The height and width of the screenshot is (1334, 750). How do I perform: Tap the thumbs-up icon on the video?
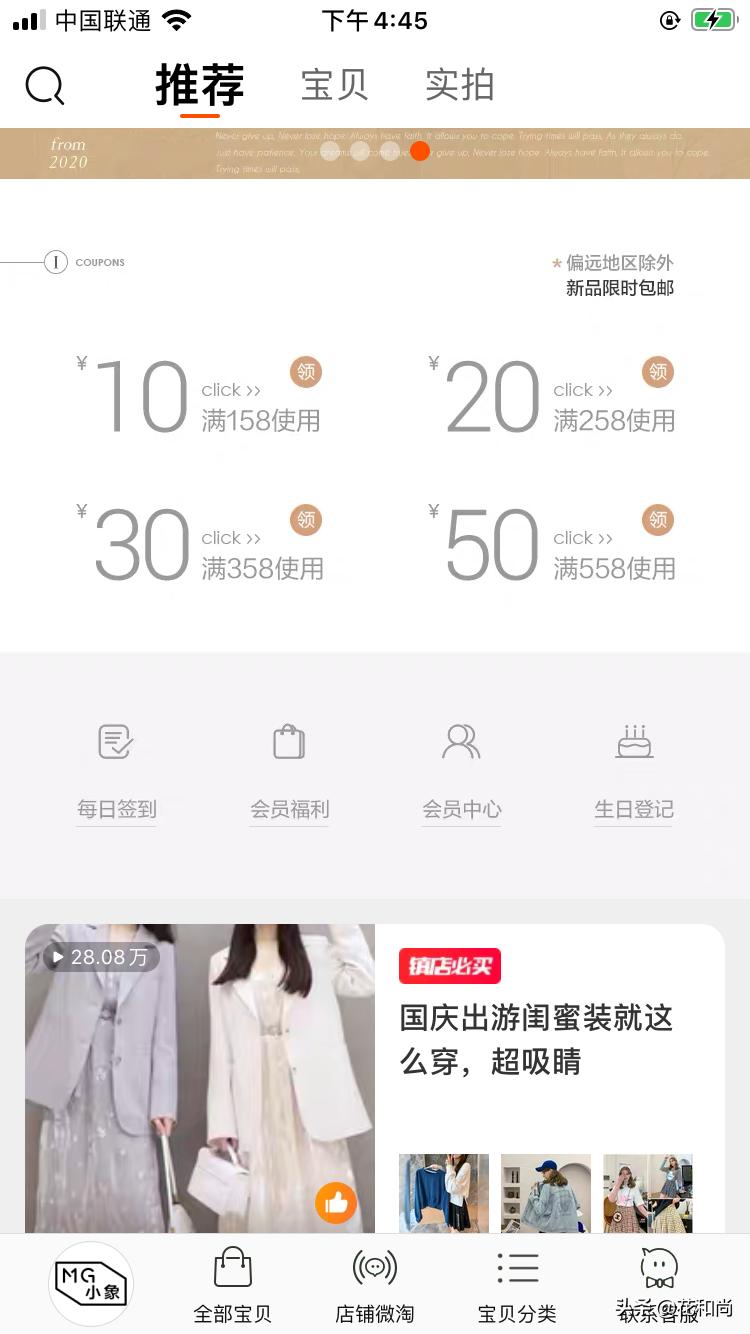[x=336, y=1203]
